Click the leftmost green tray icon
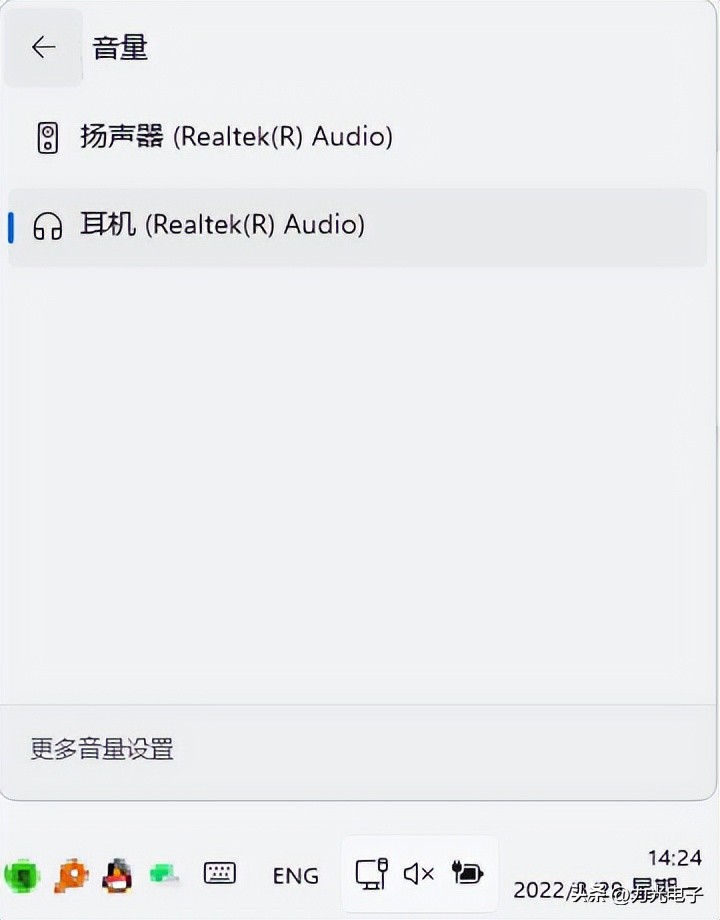 coord(22,876)
